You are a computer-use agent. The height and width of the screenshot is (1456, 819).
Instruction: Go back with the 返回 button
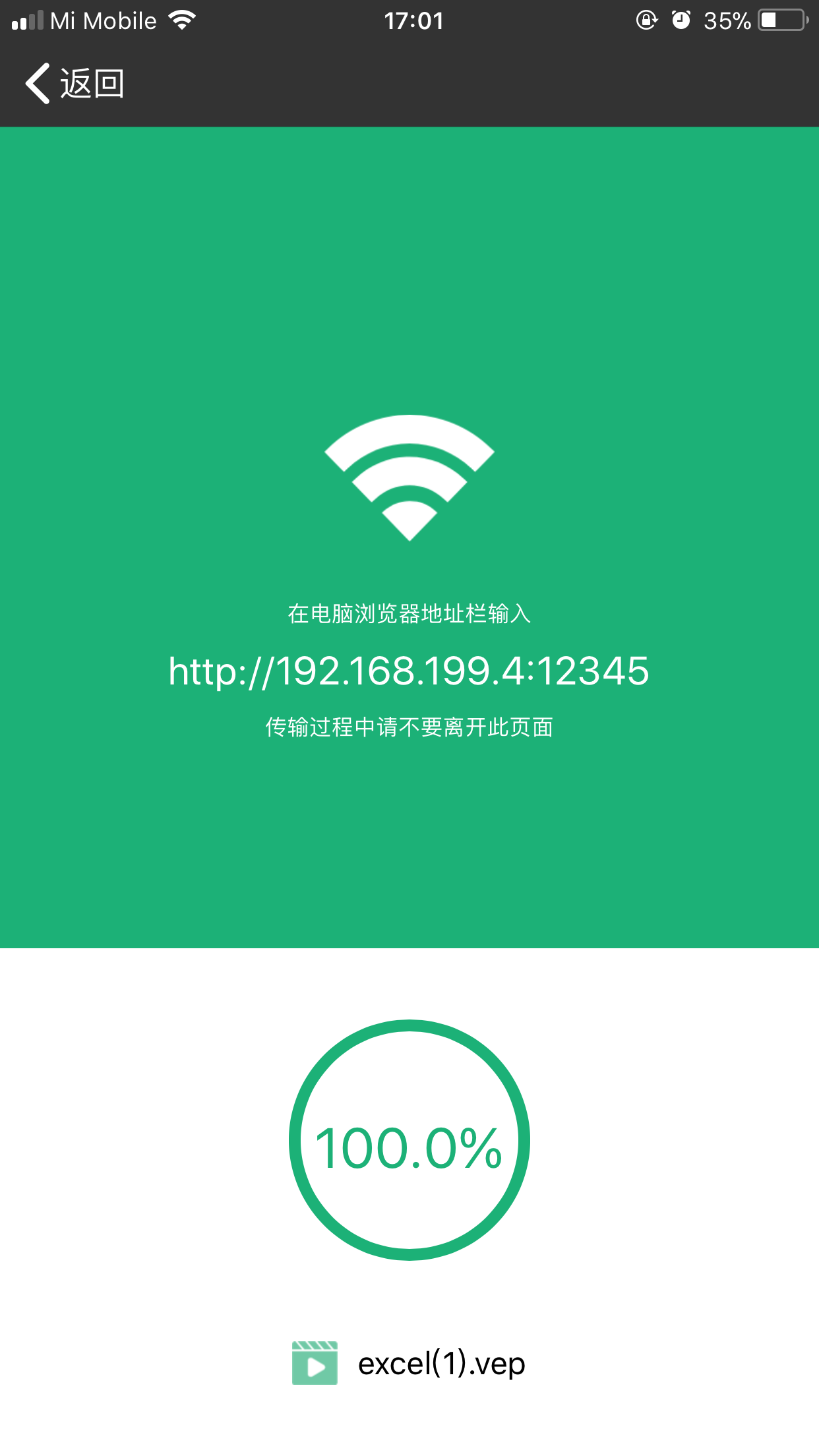pyautogui.click(x=74, y=84)
